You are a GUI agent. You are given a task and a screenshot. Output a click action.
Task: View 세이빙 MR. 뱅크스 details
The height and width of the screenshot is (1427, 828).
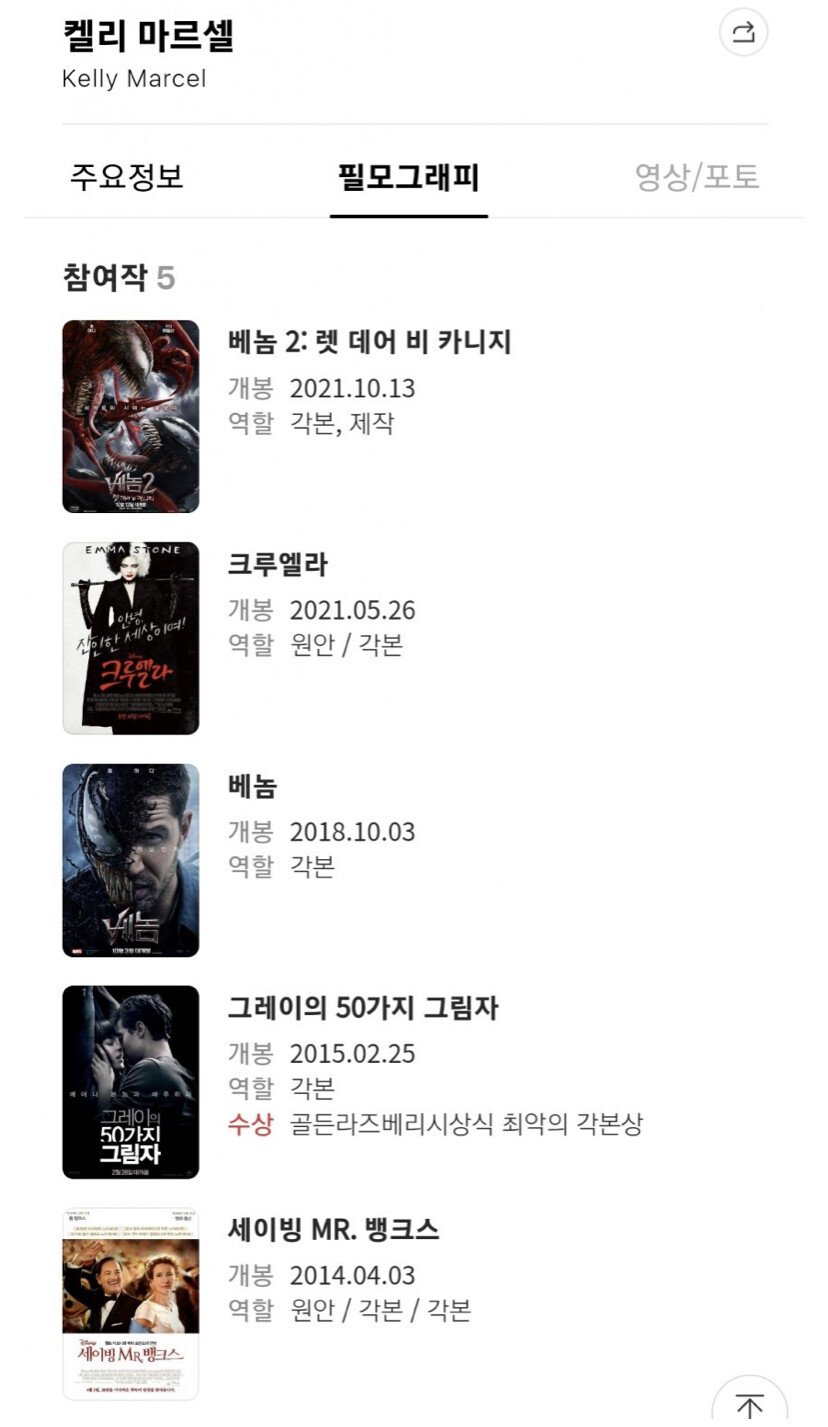click(334, 1230)
